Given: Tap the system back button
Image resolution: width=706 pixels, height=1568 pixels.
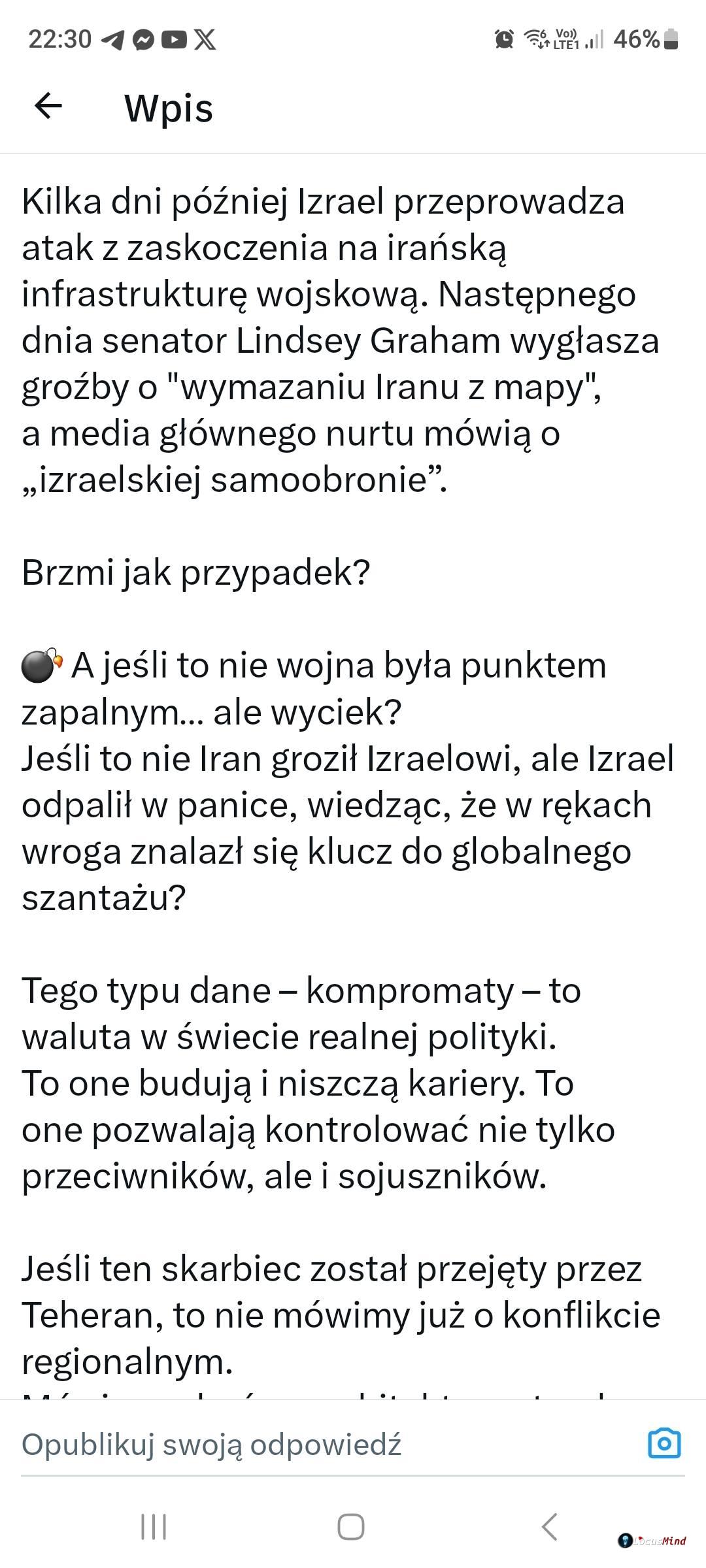Looking at the screenshot, I should (549, 1527).
